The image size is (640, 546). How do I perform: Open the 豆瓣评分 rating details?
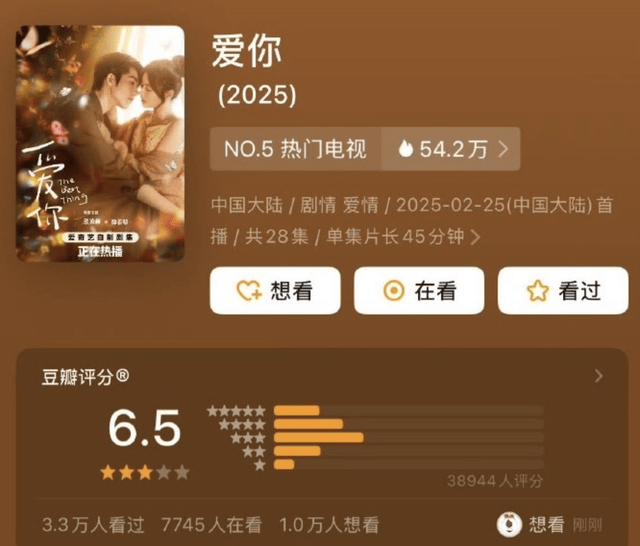599,376
